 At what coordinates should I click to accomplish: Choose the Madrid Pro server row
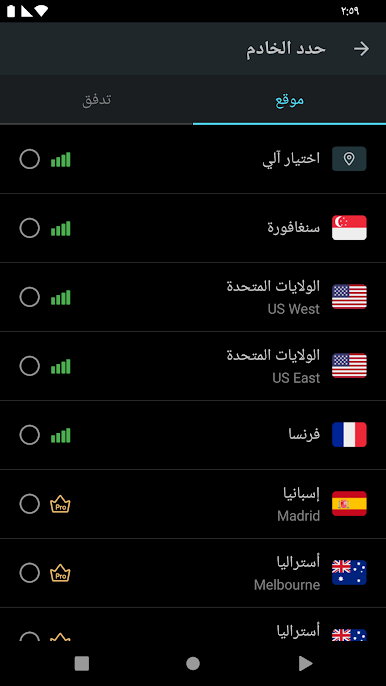click(193, 504)
